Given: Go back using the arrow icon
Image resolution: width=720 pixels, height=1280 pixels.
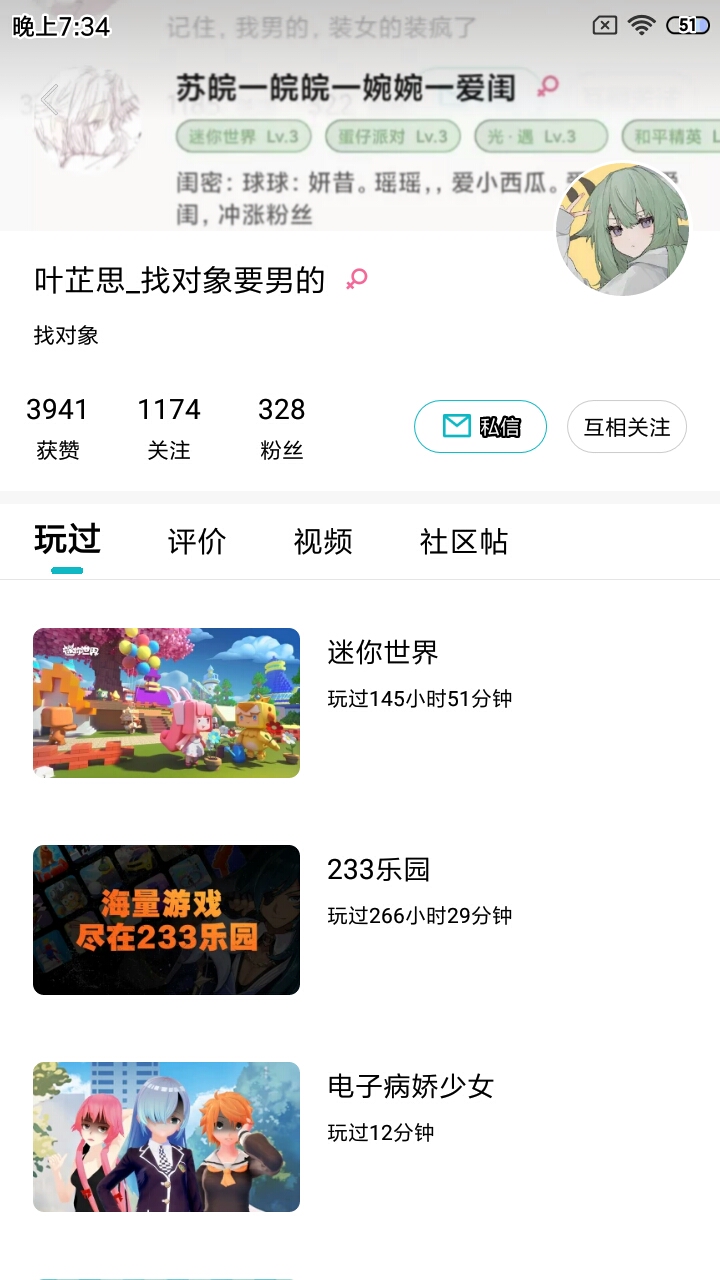Looking at the screenshot, I should click(50, 100).
